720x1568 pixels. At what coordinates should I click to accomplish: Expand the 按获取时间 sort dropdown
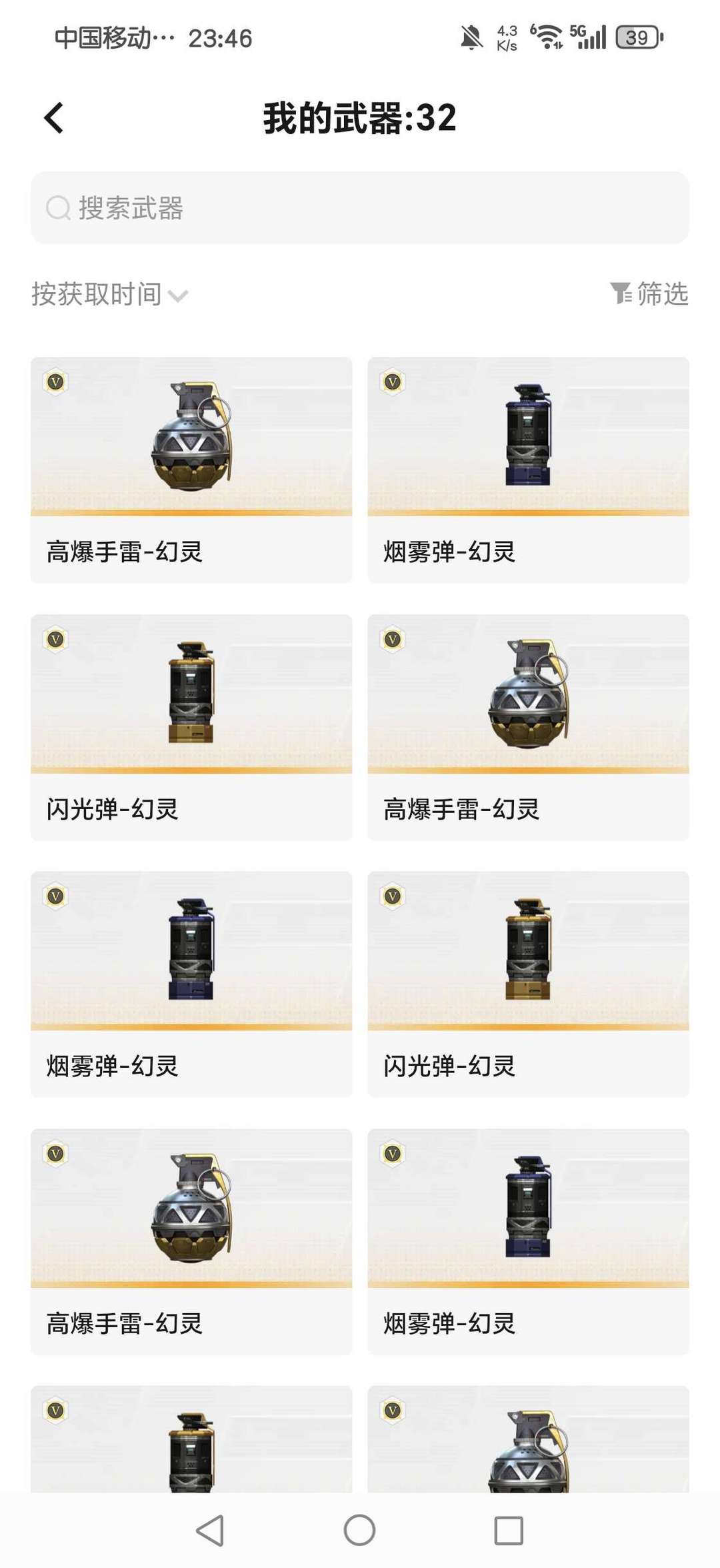pos(97,293)
